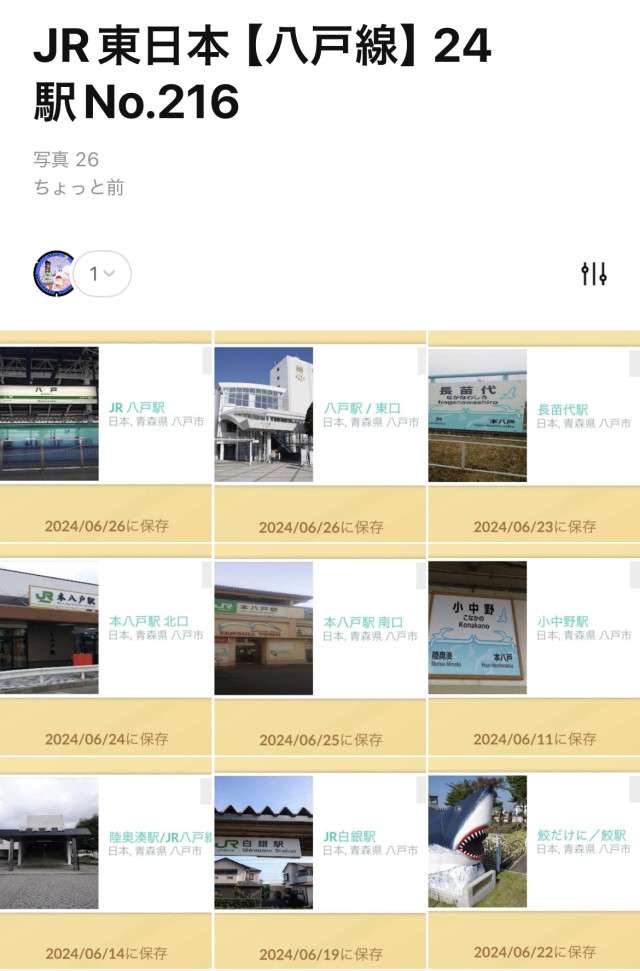Open the 八戸駅 / 東口 card

point(319,414)
